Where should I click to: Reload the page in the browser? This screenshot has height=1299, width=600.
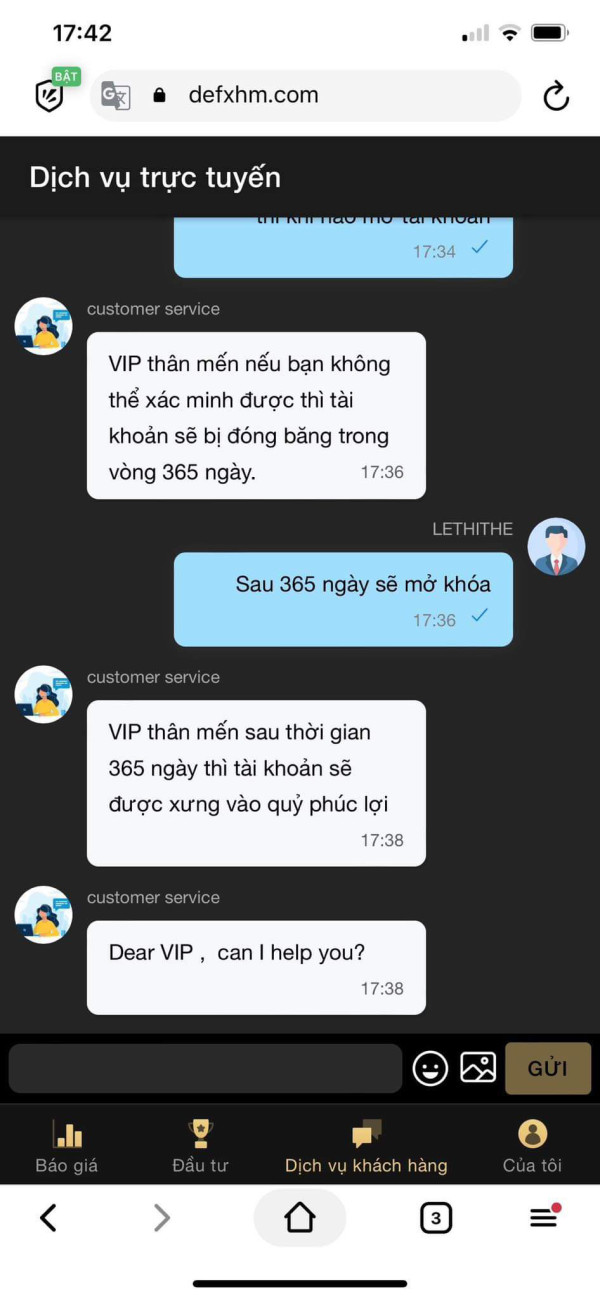(x=556, y=96)
